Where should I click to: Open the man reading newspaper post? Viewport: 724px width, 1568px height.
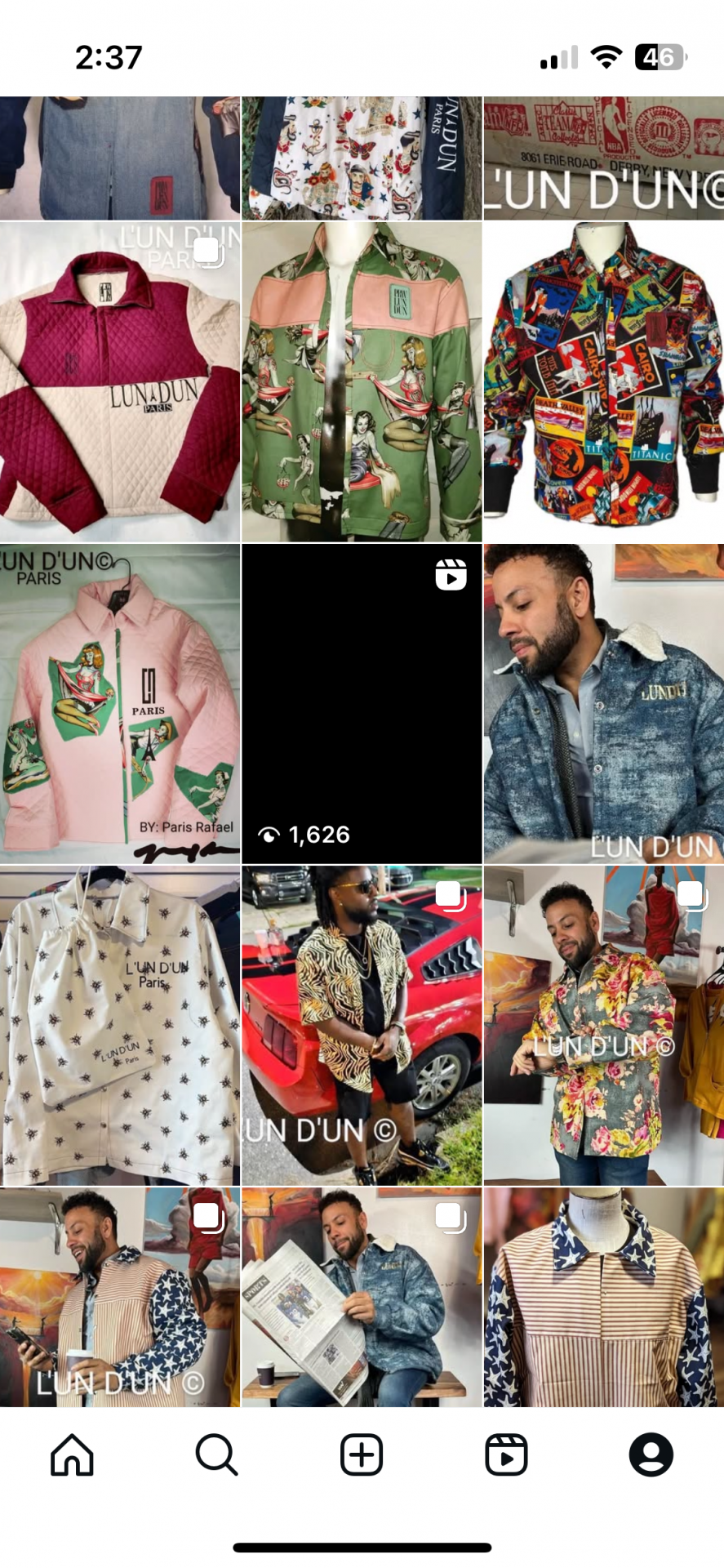pyautogui.click(x=362, y=1297)
